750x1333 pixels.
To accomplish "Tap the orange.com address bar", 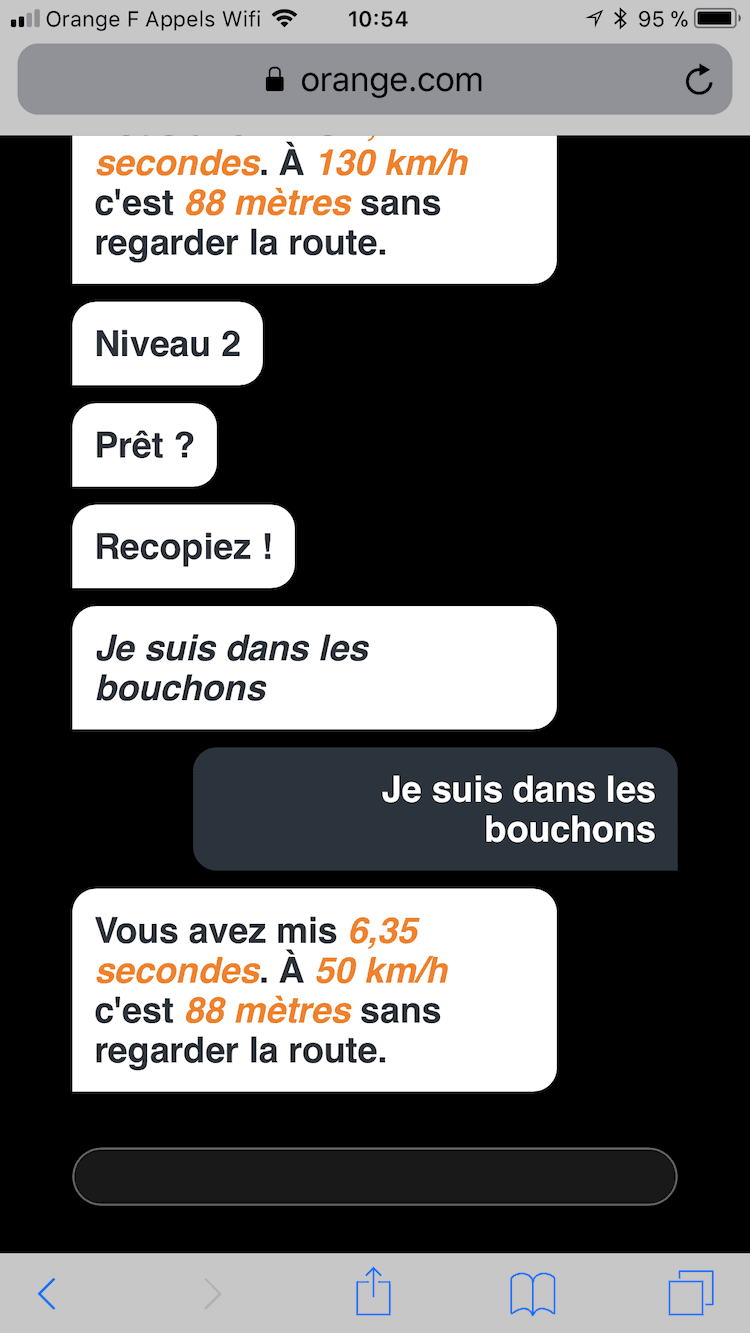I will 374,80.
